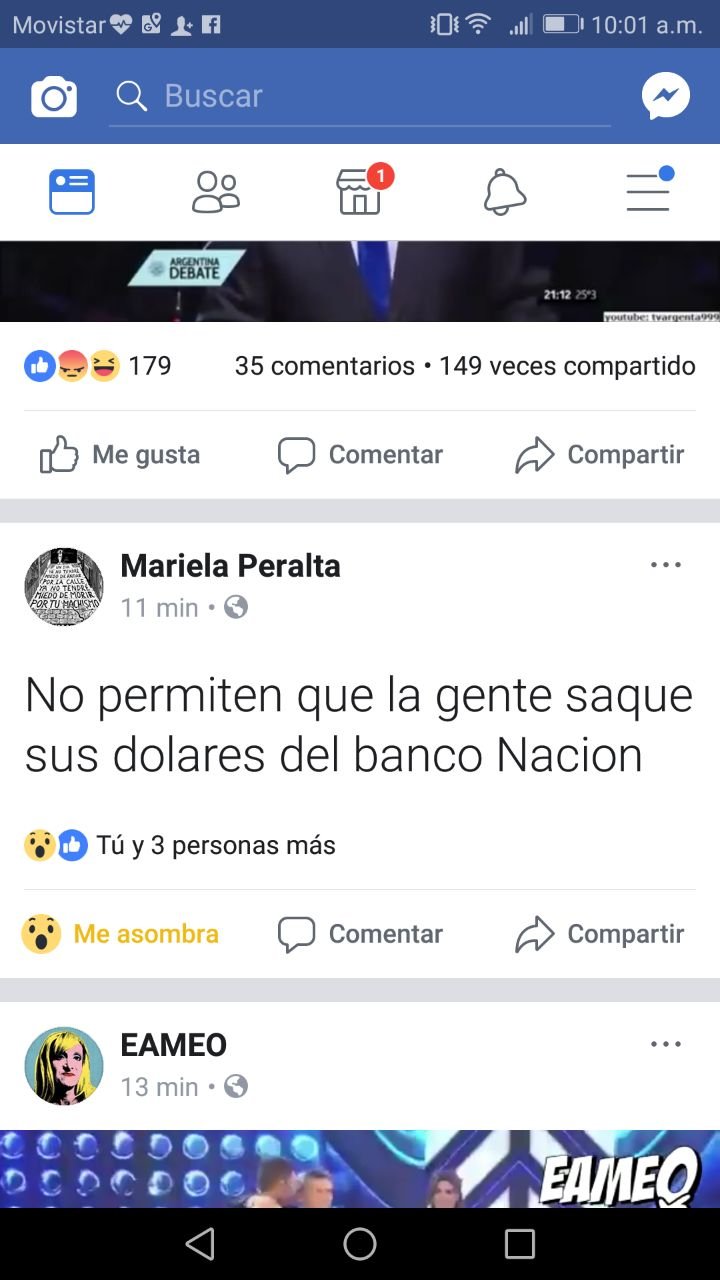The width and height of the screenshot is (720, 1280).
Task: Open options menu on Mariela Peralta's post
Action: pos(665,565)
